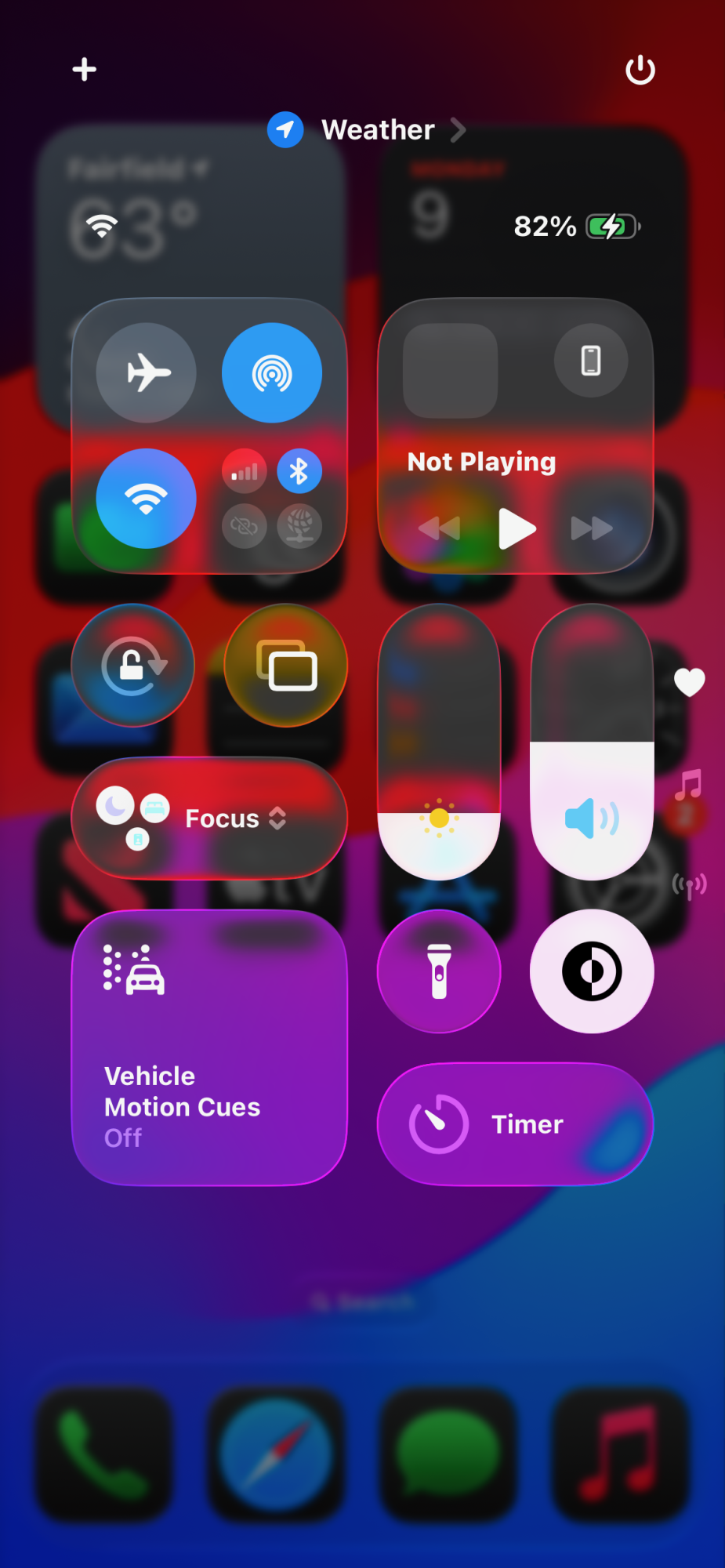
Task: Enable Airplane Mode
Action: click(x=147, y=372)
